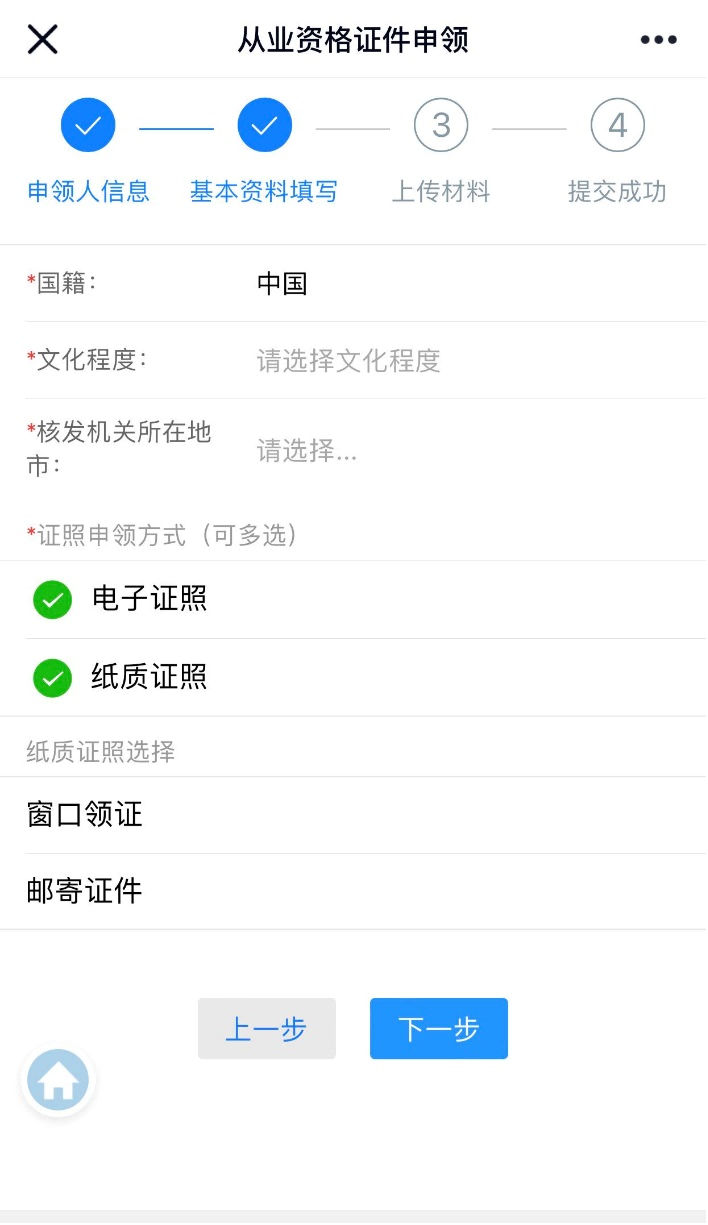Uncheck the 纸质证照 option
The image size is (708, 1225).
pyautogui.click(x=53, y=678)
